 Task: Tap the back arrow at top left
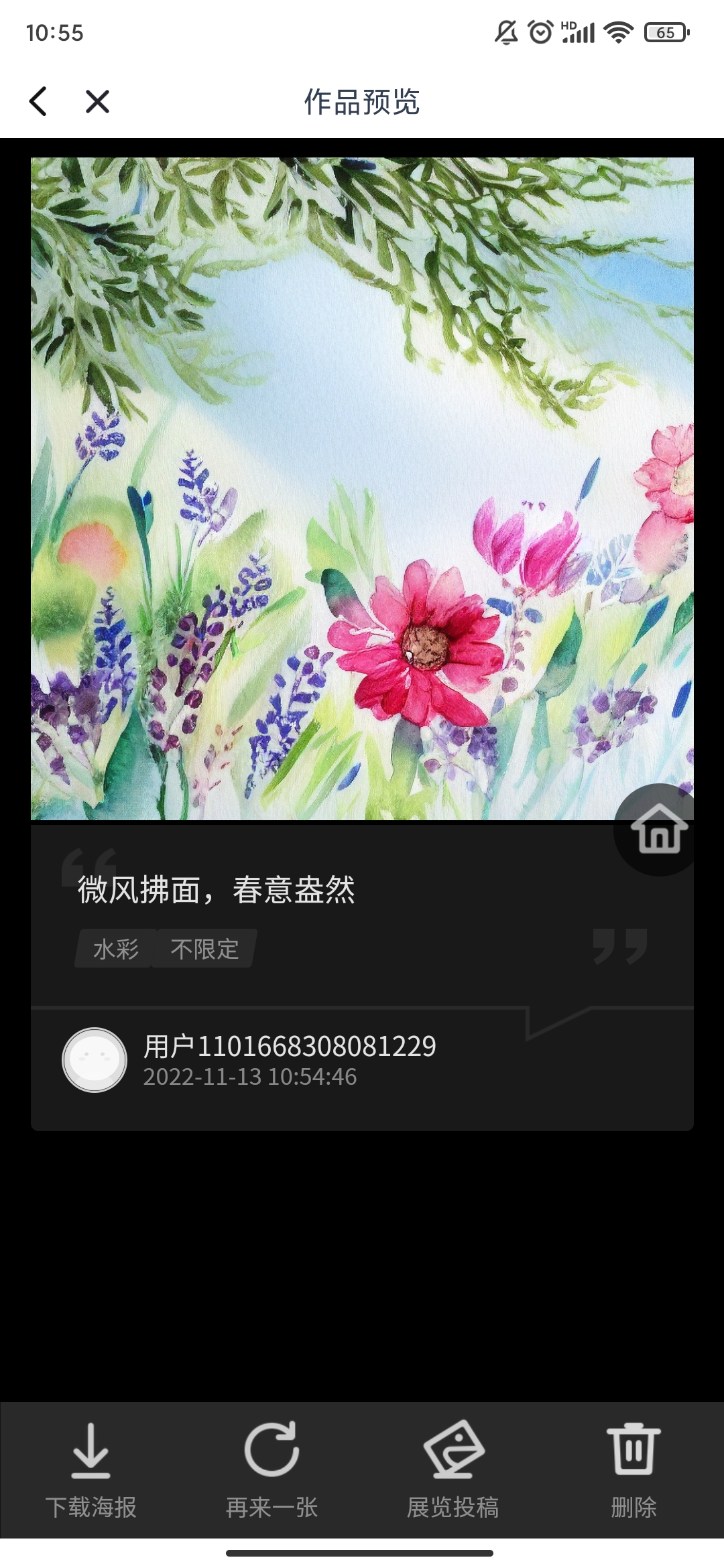click(x=38, y=102)
